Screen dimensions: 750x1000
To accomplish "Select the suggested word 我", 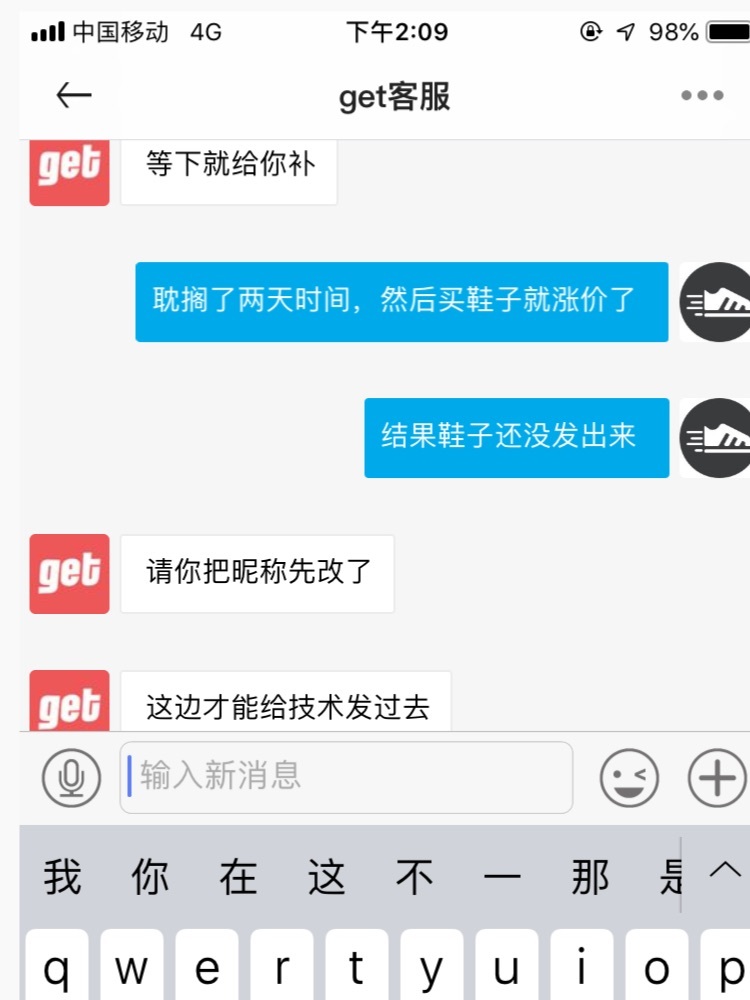I will click(62, 878).
